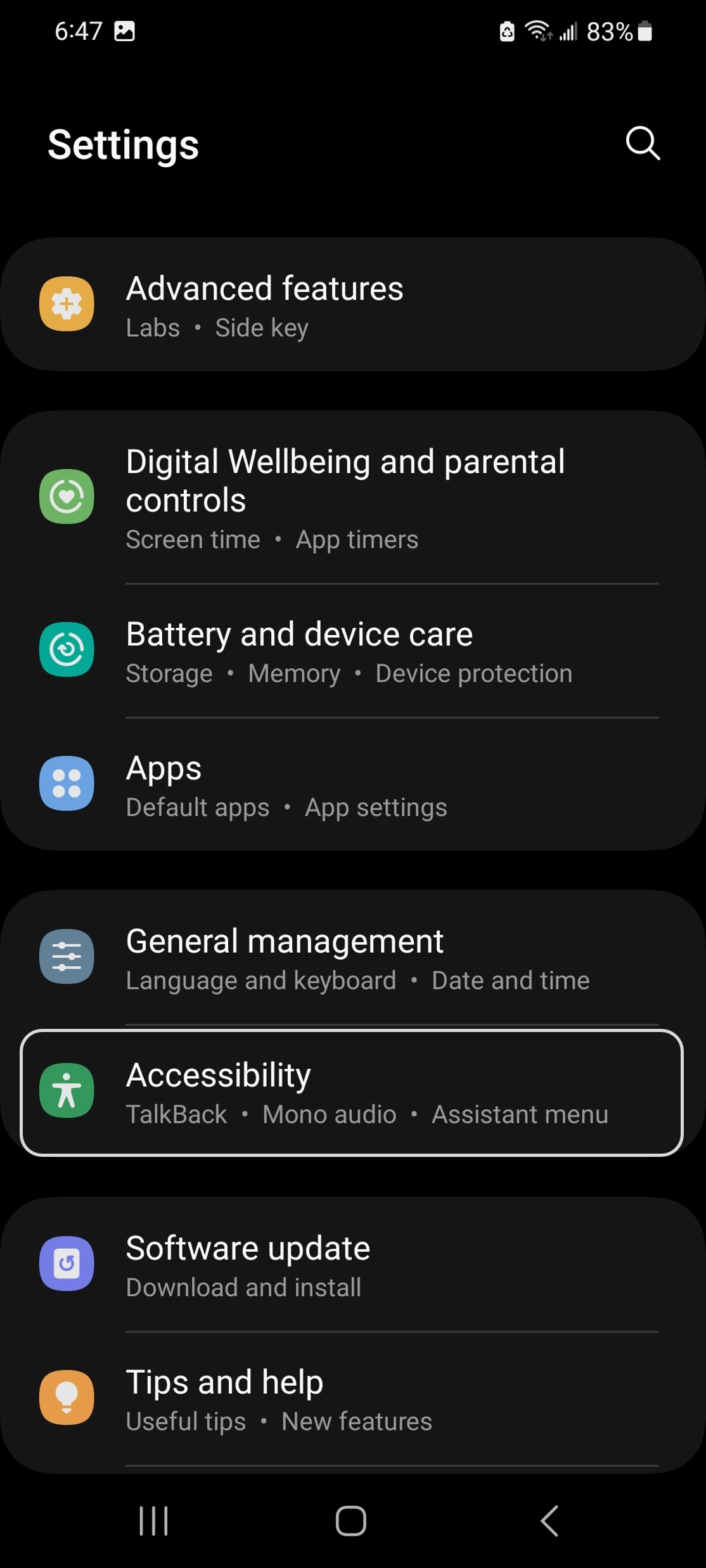Image resolution: width=706 pixels, height=1568 pixels.
Task: Show recent apps from navigation bar
Action: coord(153,1520)
